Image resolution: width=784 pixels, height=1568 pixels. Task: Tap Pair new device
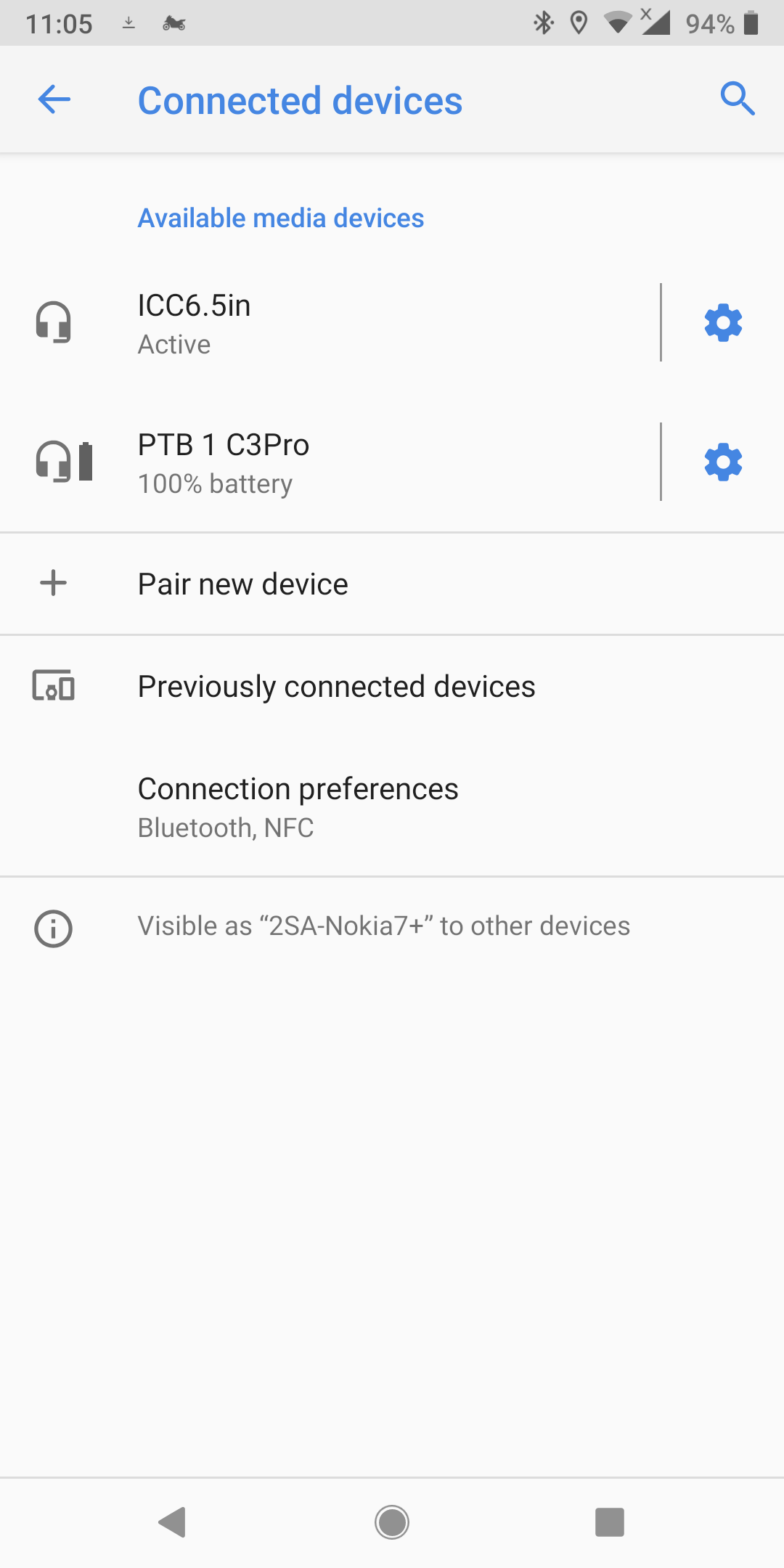392,584
